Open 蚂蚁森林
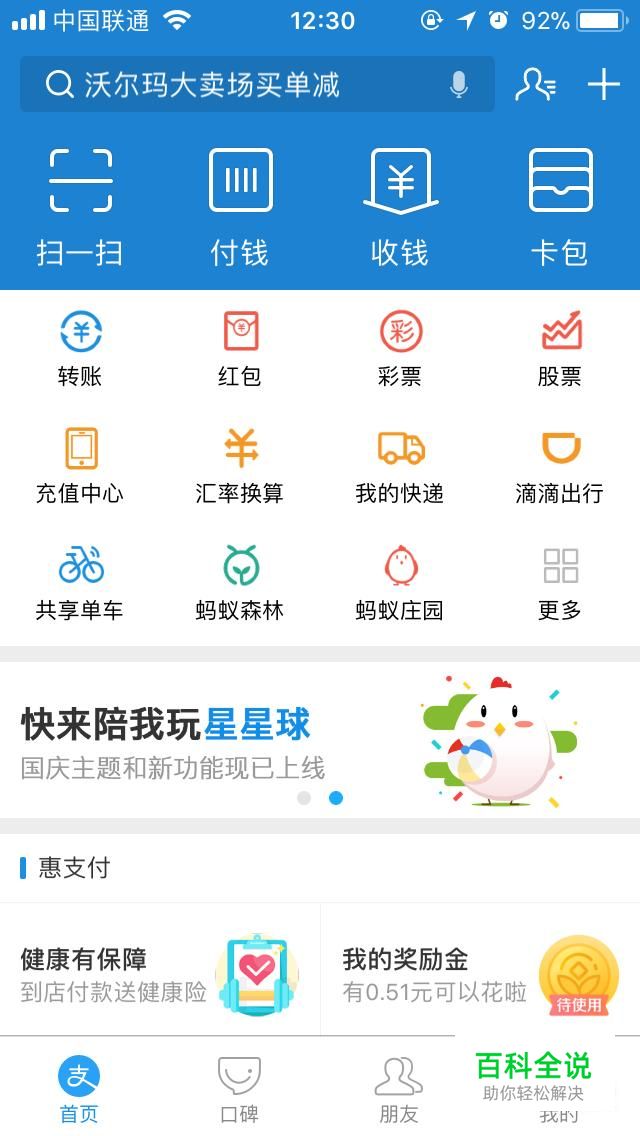 (240, 581)
